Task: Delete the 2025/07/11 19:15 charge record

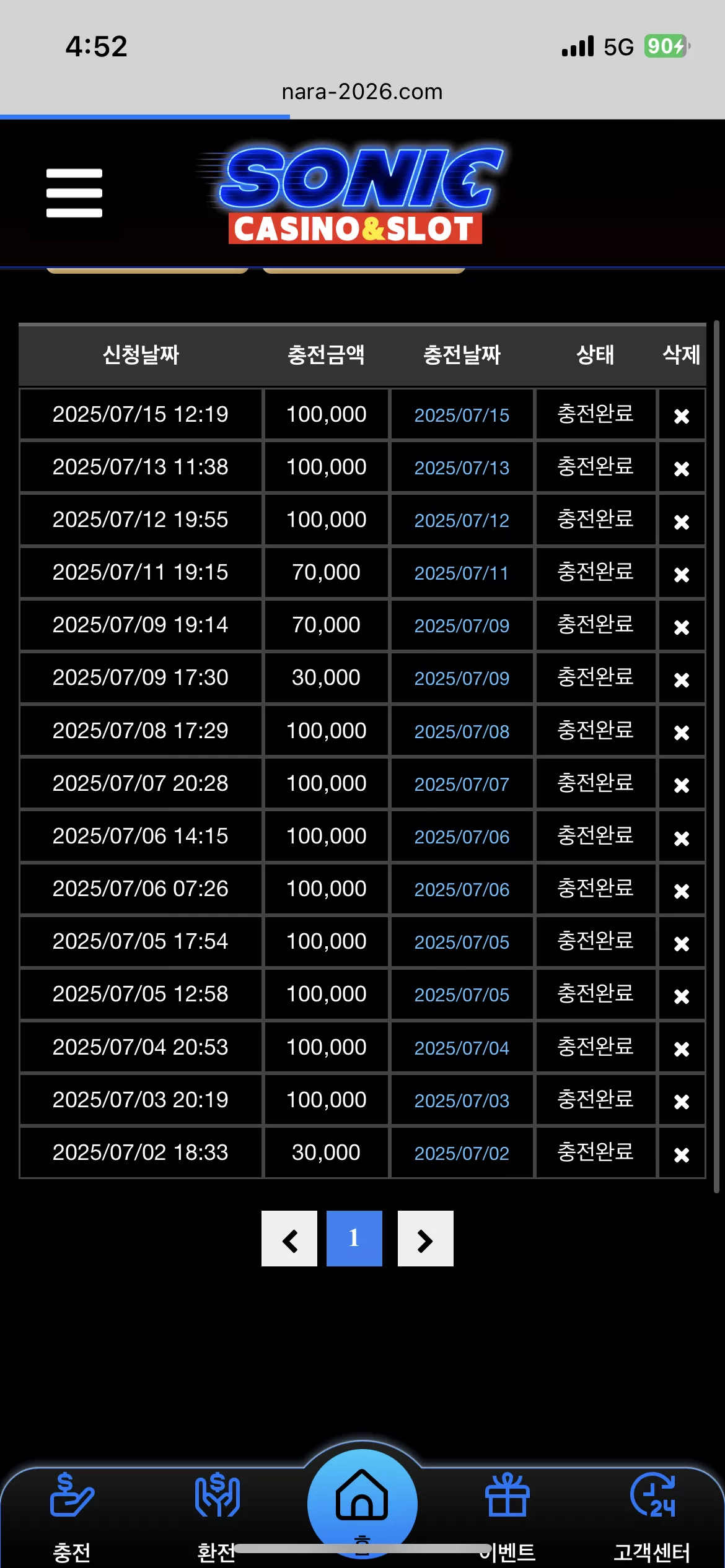Action: pyautogui.click(x=682, y=574)
